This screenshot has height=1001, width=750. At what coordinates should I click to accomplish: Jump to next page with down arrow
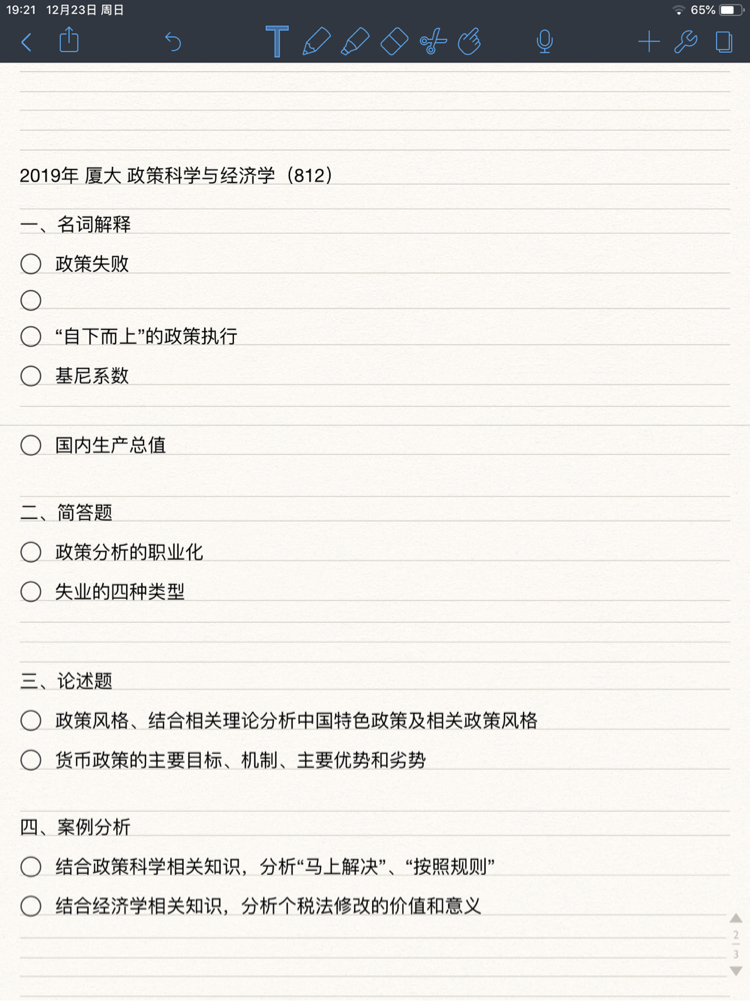[x=736, y=971]
